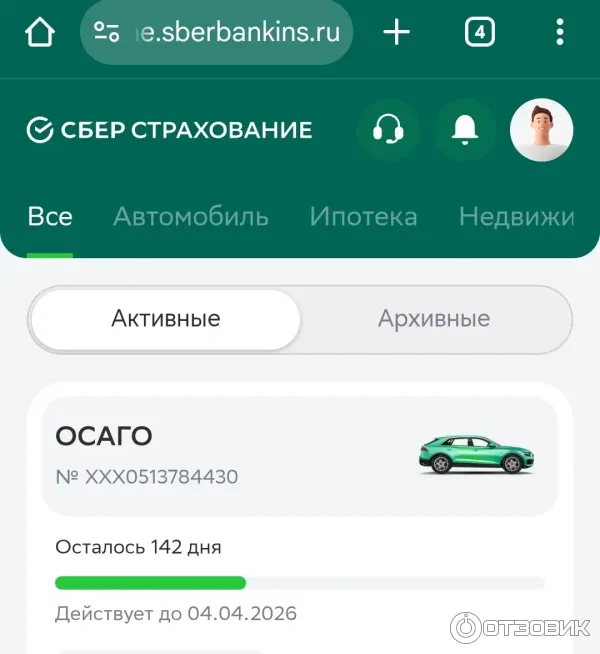This screenshot has height=654, width=600.
Task: Open the browser overflow menu
Action: [559, 33]
